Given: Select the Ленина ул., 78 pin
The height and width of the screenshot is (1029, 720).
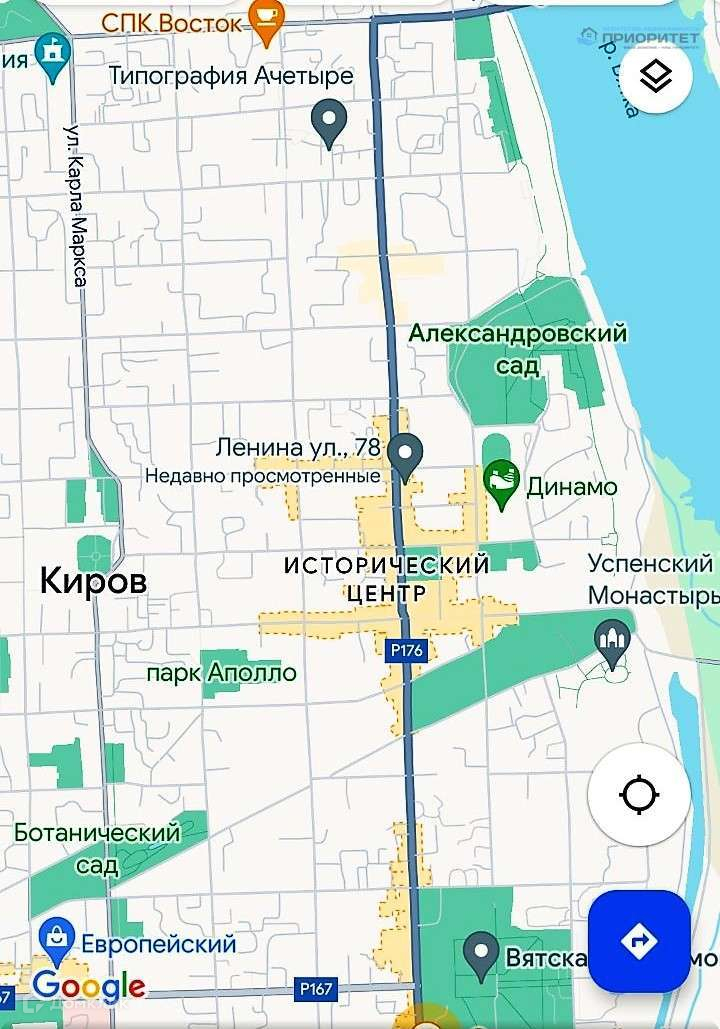Looking at the screenshot, I should pos(405,457).
